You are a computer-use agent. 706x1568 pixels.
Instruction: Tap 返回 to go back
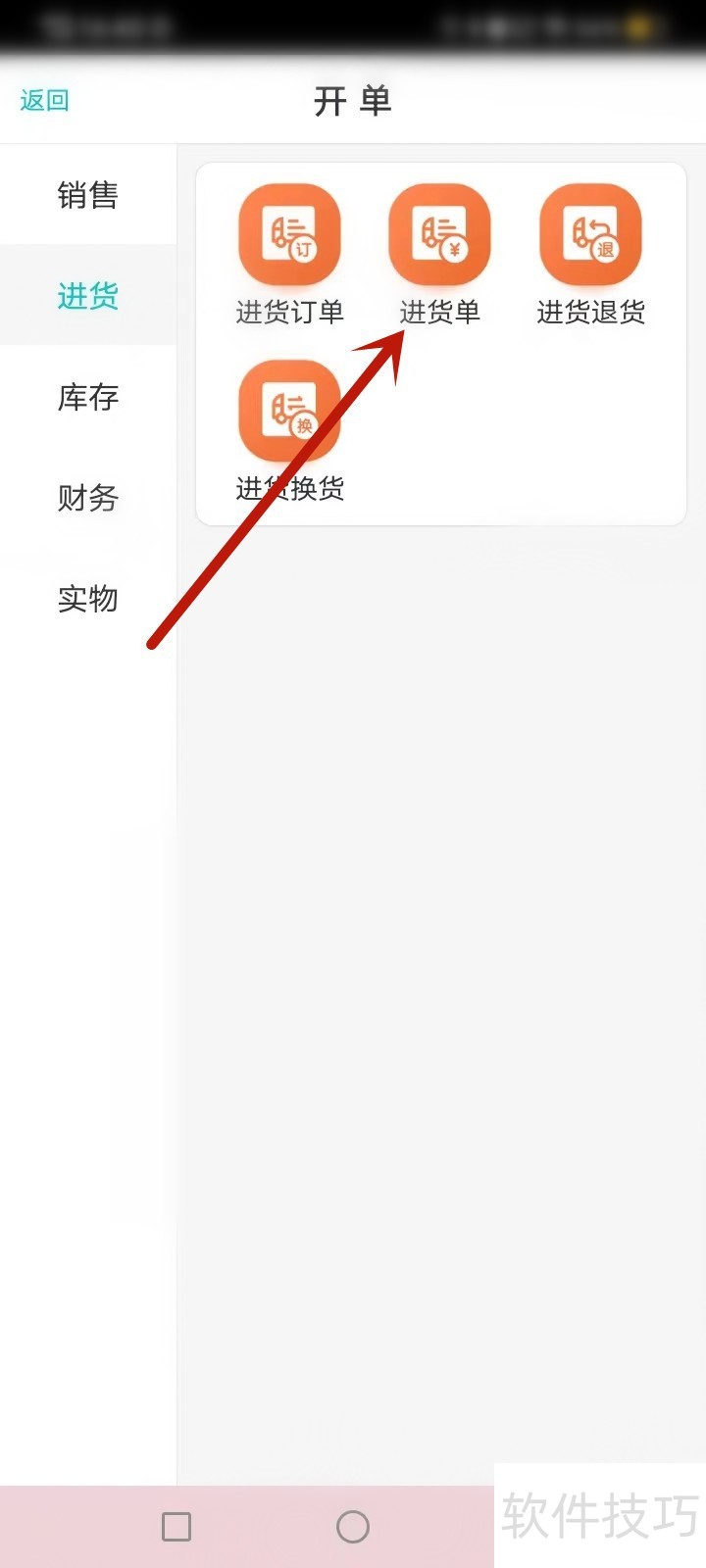[x=44, y=100]
